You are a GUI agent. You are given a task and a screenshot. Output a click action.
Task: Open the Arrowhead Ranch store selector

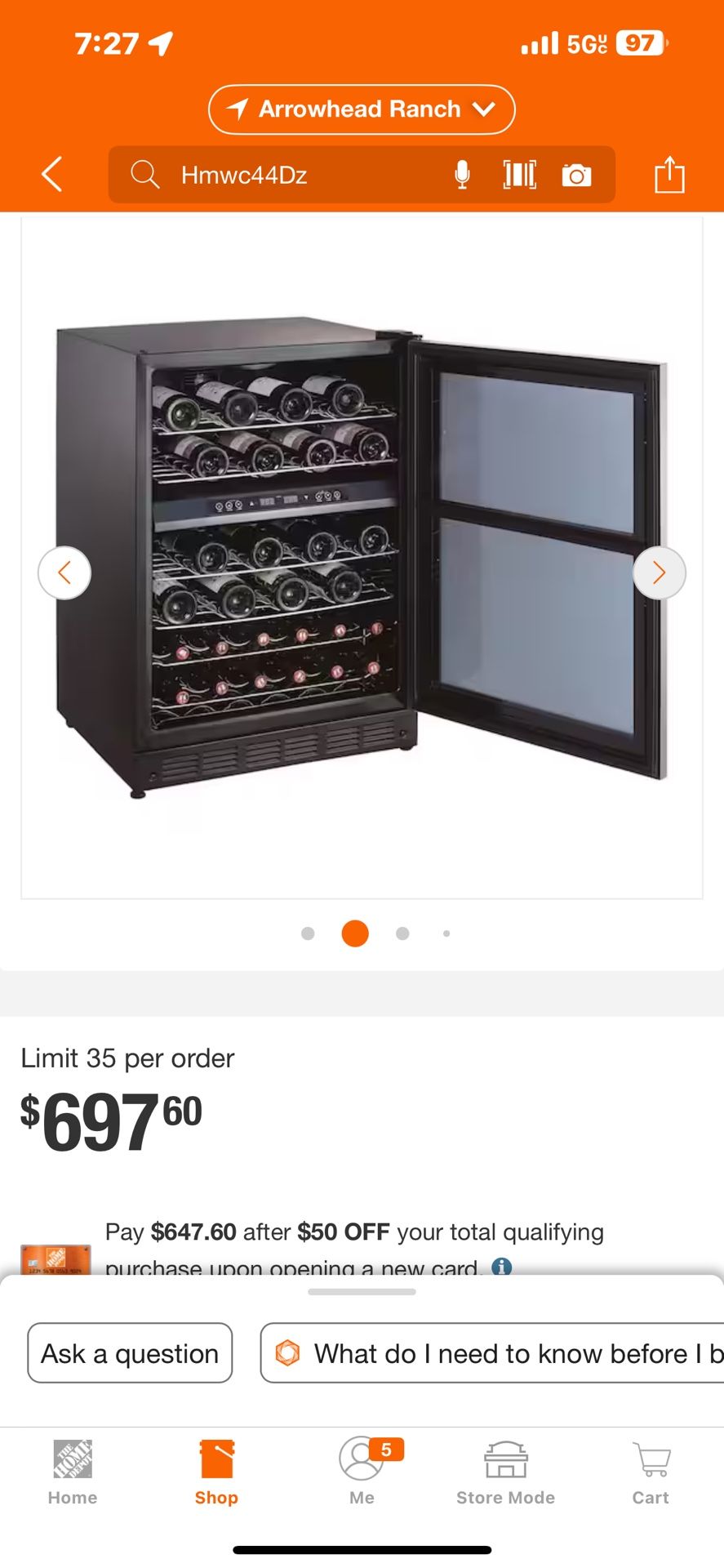click(361, 109)
